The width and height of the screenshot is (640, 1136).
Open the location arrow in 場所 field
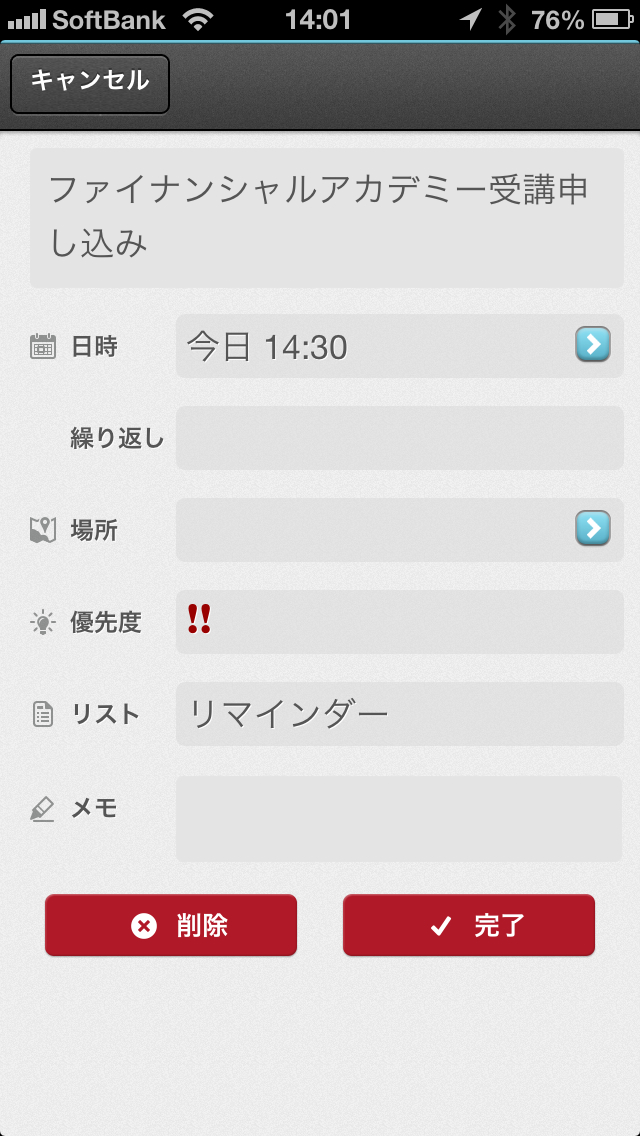pos(592,528)
